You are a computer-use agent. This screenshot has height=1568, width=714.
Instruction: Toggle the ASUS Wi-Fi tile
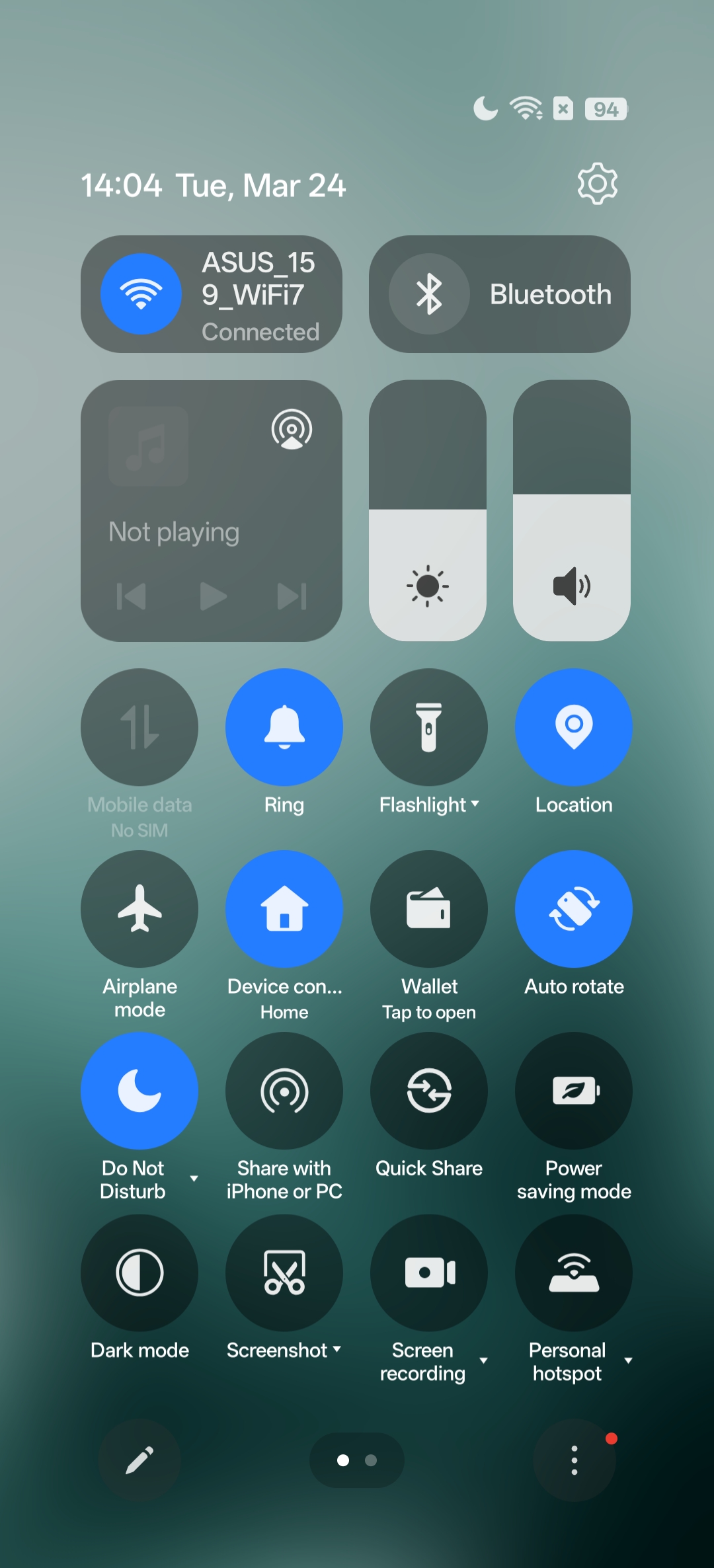pyautogui.click(x=141, y=294)
